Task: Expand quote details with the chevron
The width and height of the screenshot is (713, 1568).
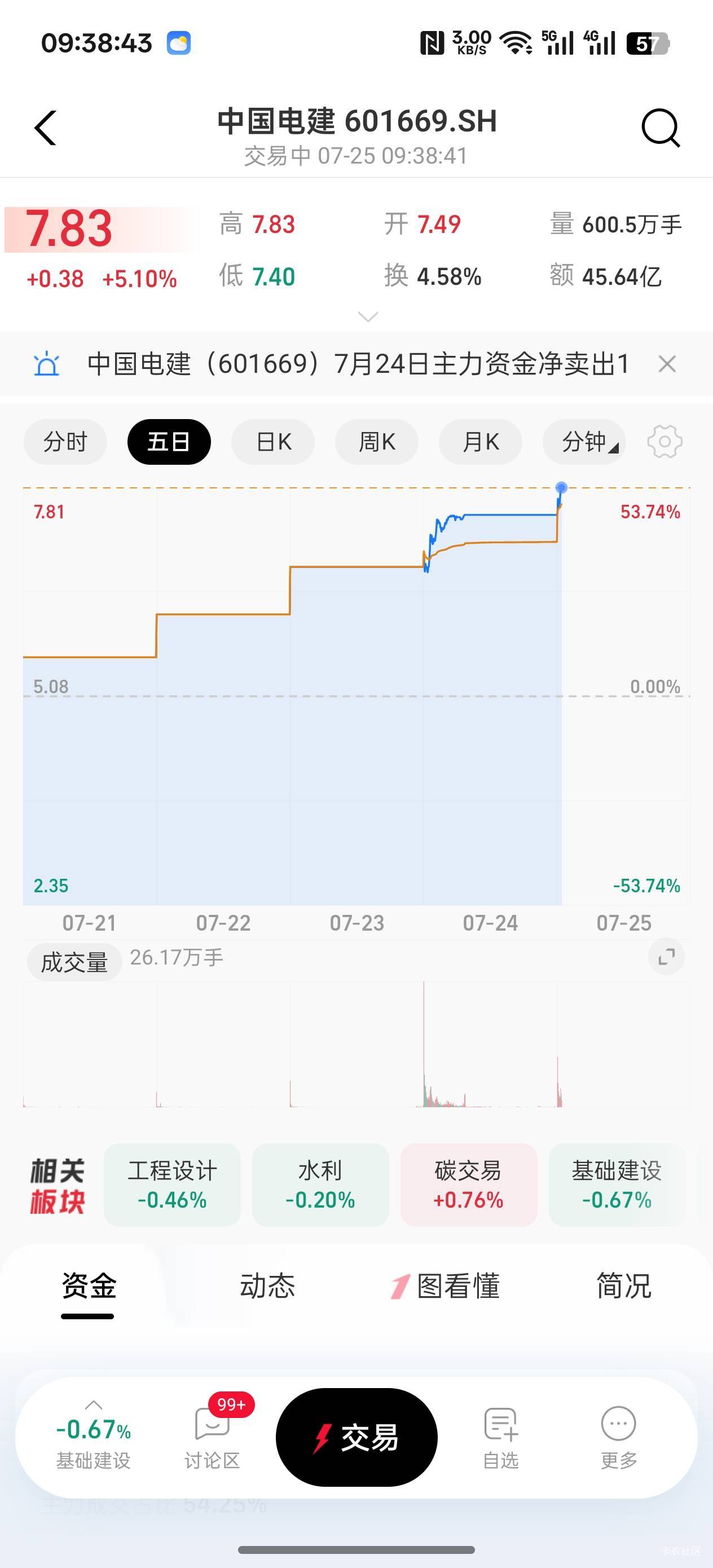Action: point(368,316)
